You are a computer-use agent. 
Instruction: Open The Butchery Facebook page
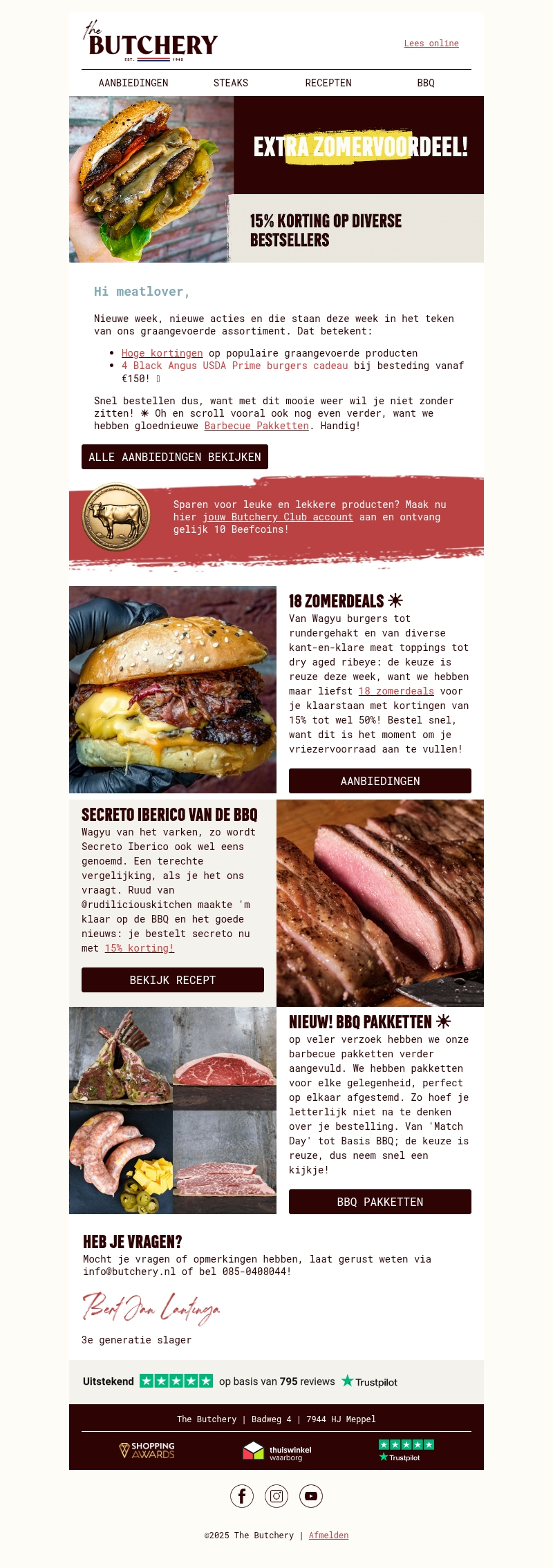[x=242, y=1496]
